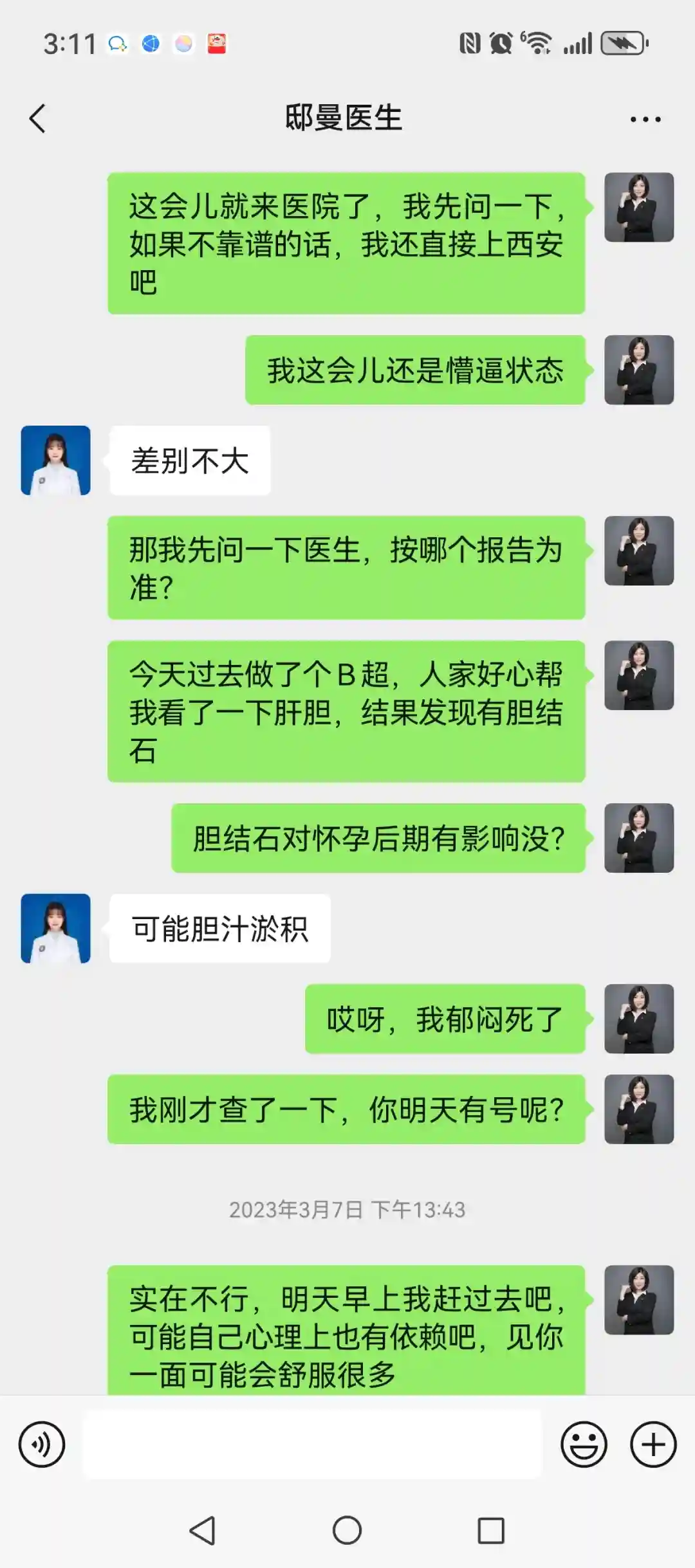
Task: Tap system back navigation button
Action: coord(203,1530)
